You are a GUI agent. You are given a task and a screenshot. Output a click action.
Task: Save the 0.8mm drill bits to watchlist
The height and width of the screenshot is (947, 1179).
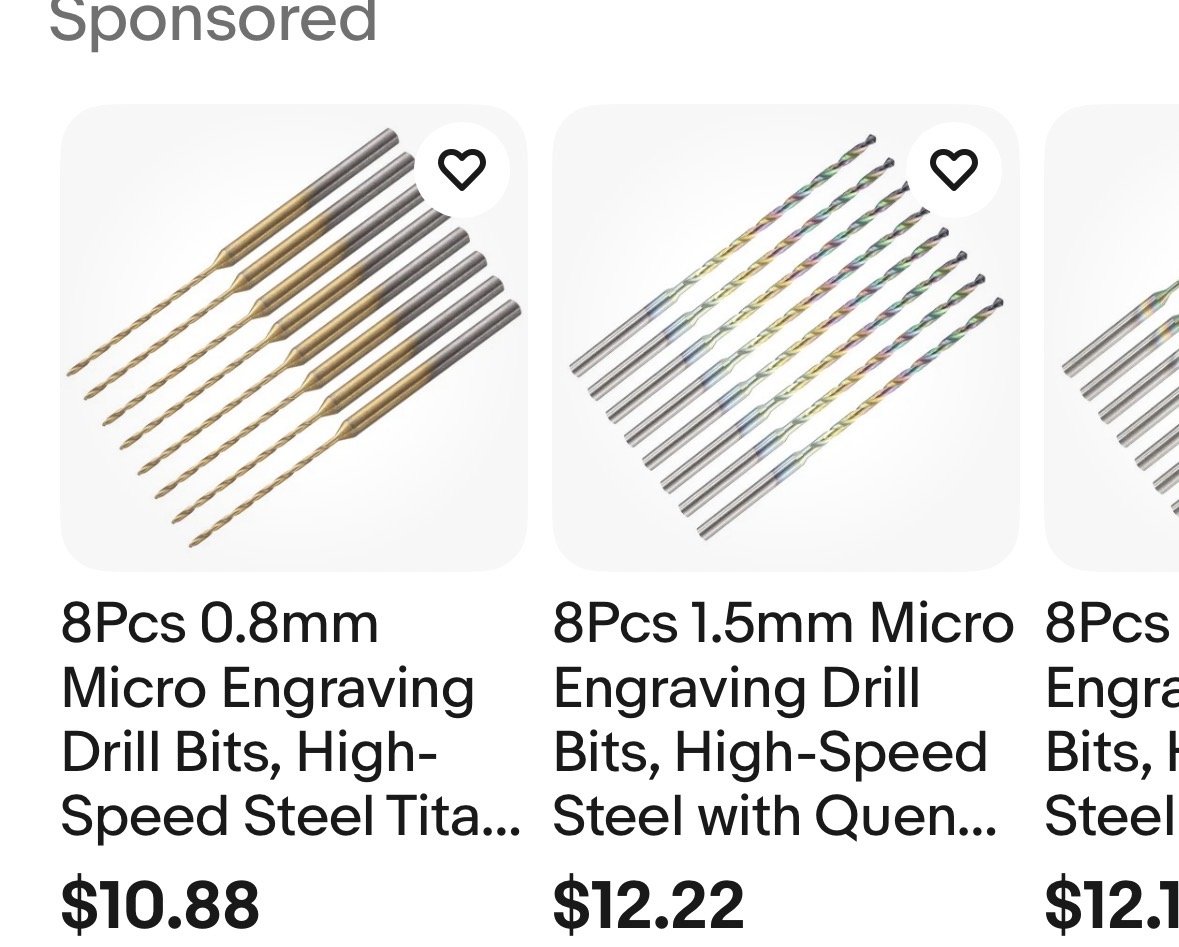461,169
